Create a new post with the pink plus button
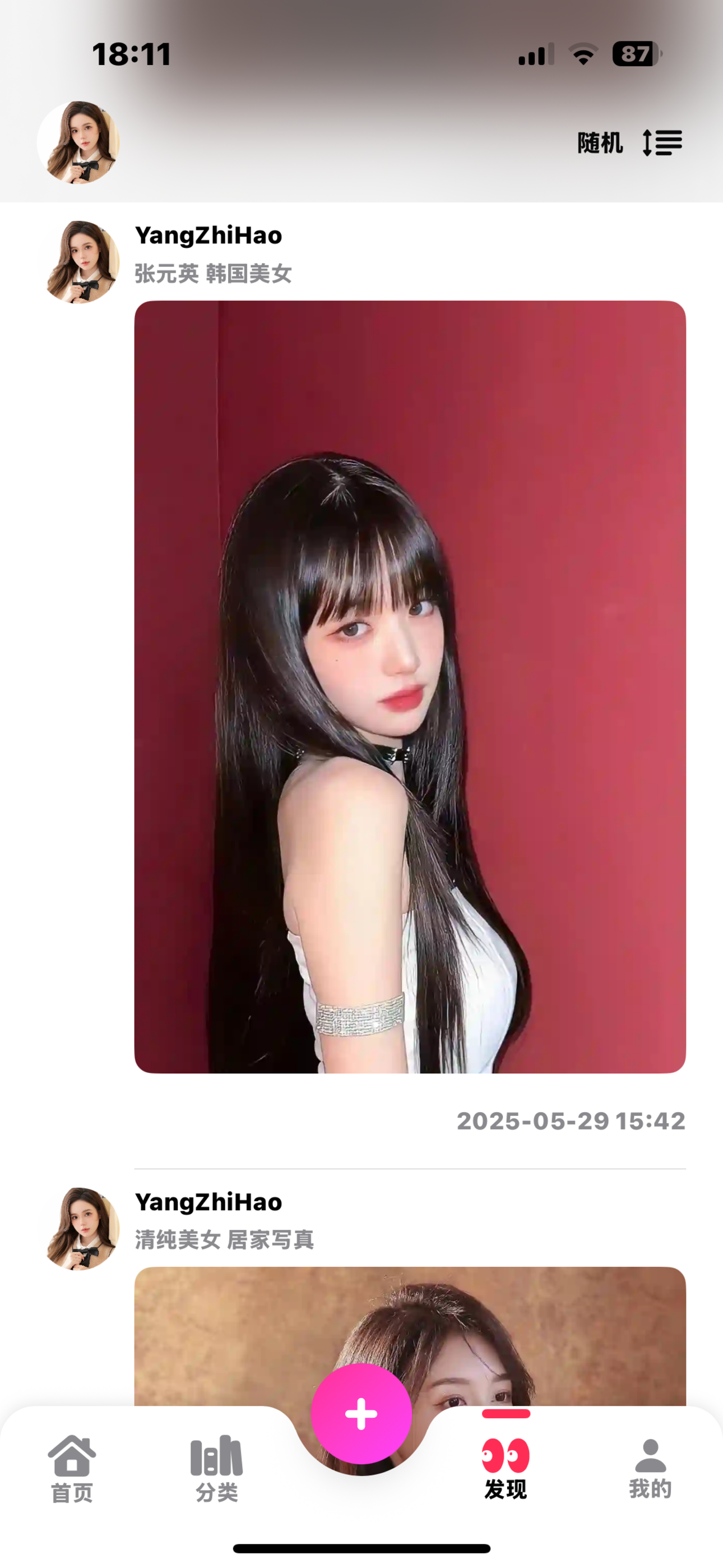 click(x=361, y=1413)
